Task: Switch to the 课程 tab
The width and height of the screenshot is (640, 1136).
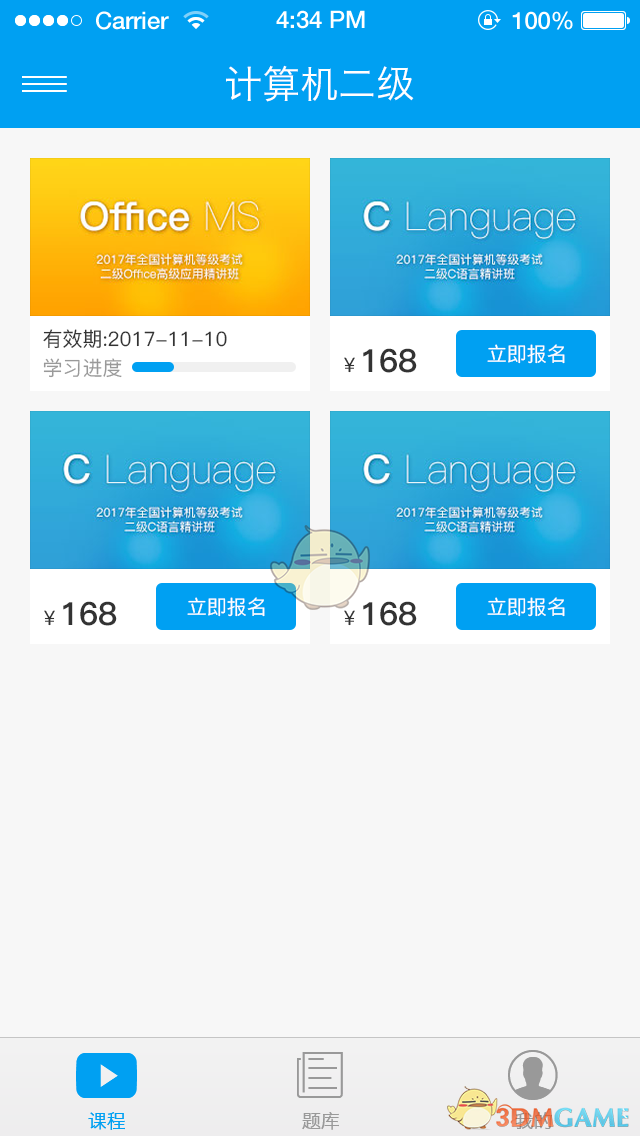Action: (x=106, y=1088)
